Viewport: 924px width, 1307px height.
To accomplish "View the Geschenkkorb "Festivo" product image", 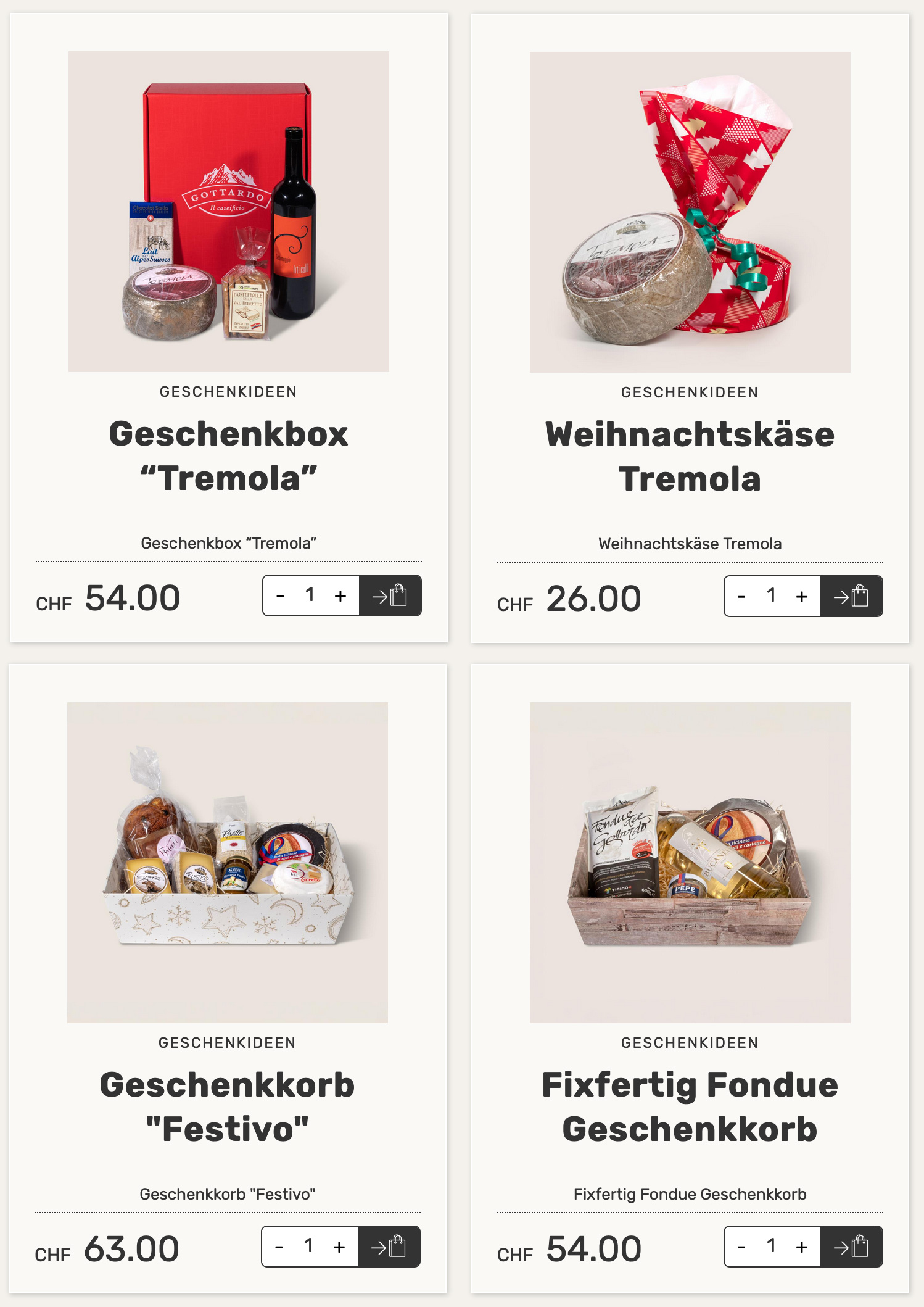I will click(227, 862).
